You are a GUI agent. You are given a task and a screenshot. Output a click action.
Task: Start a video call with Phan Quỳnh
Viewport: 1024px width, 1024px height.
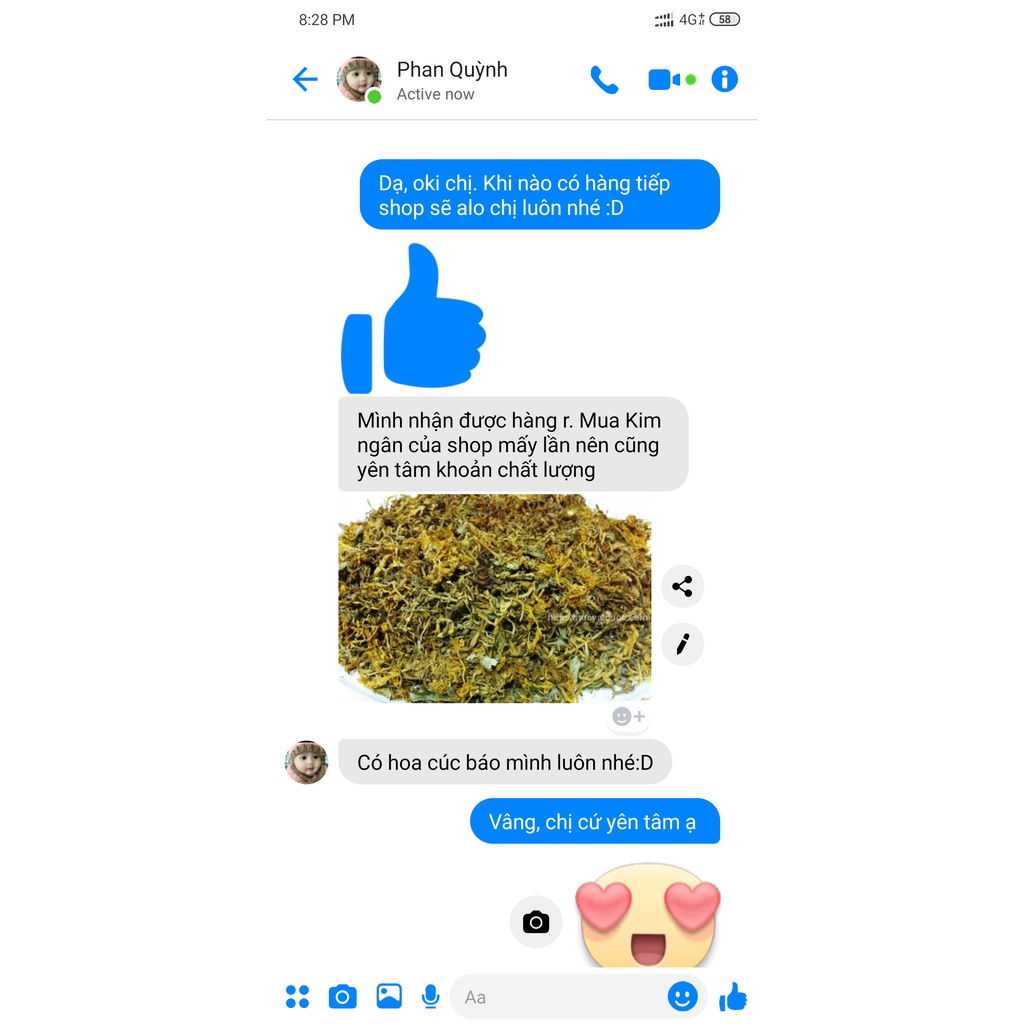664,80
